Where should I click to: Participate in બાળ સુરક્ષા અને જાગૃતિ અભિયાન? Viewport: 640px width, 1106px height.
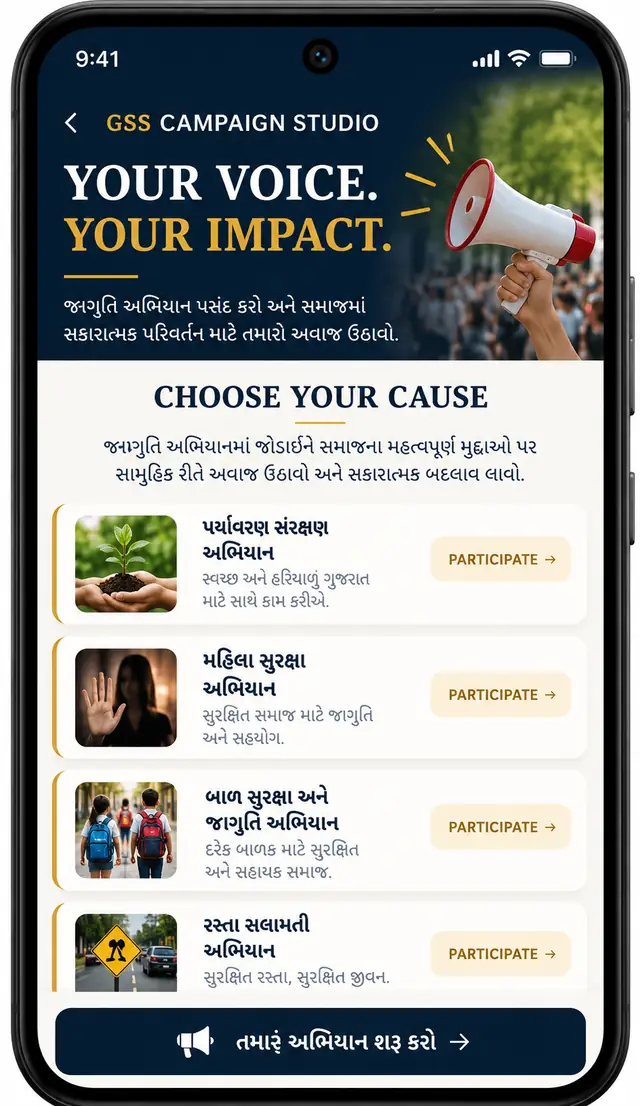click(x=500, y=827)
